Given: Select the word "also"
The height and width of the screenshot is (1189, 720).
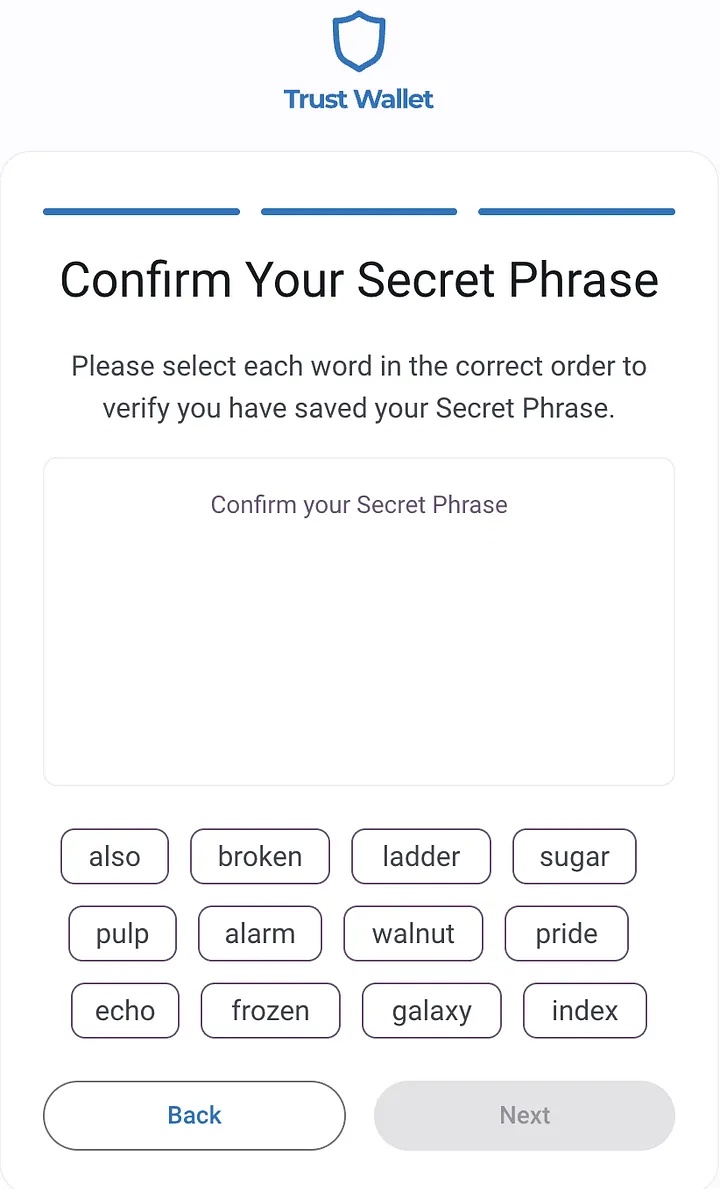Looking at the screenshot, I should tap(115, 857).
